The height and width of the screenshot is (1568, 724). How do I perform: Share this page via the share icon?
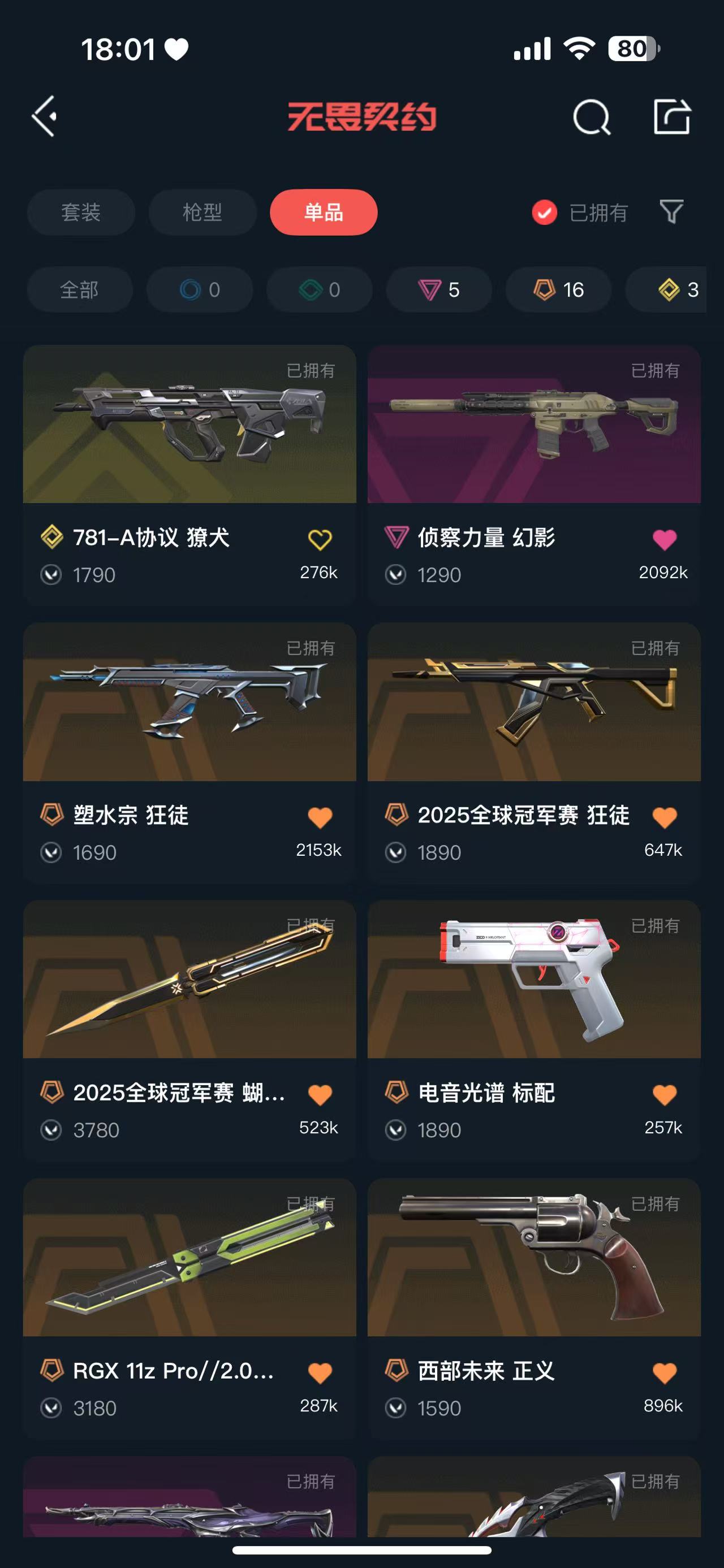coord(671,116)
